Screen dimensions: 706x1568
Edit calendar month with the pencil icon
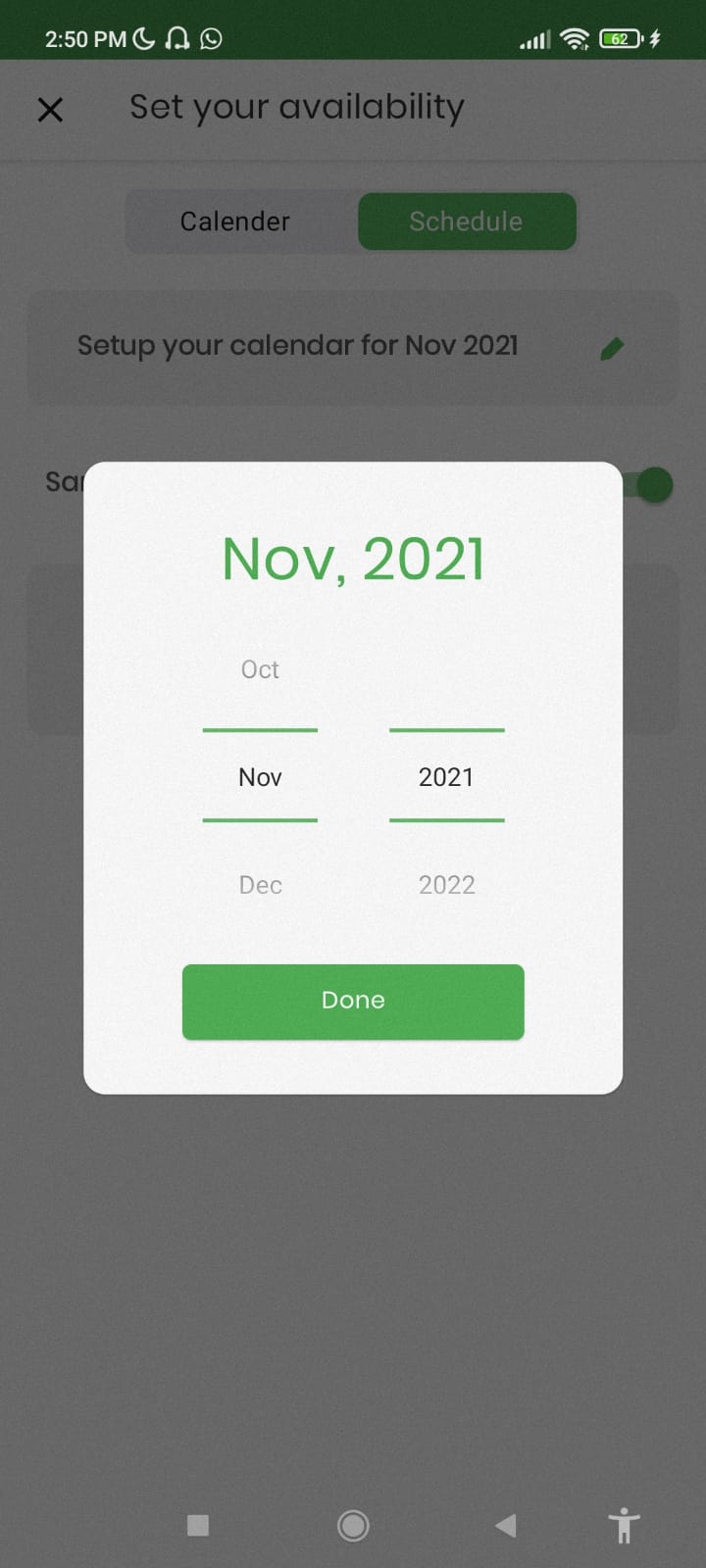pos(612,348)
